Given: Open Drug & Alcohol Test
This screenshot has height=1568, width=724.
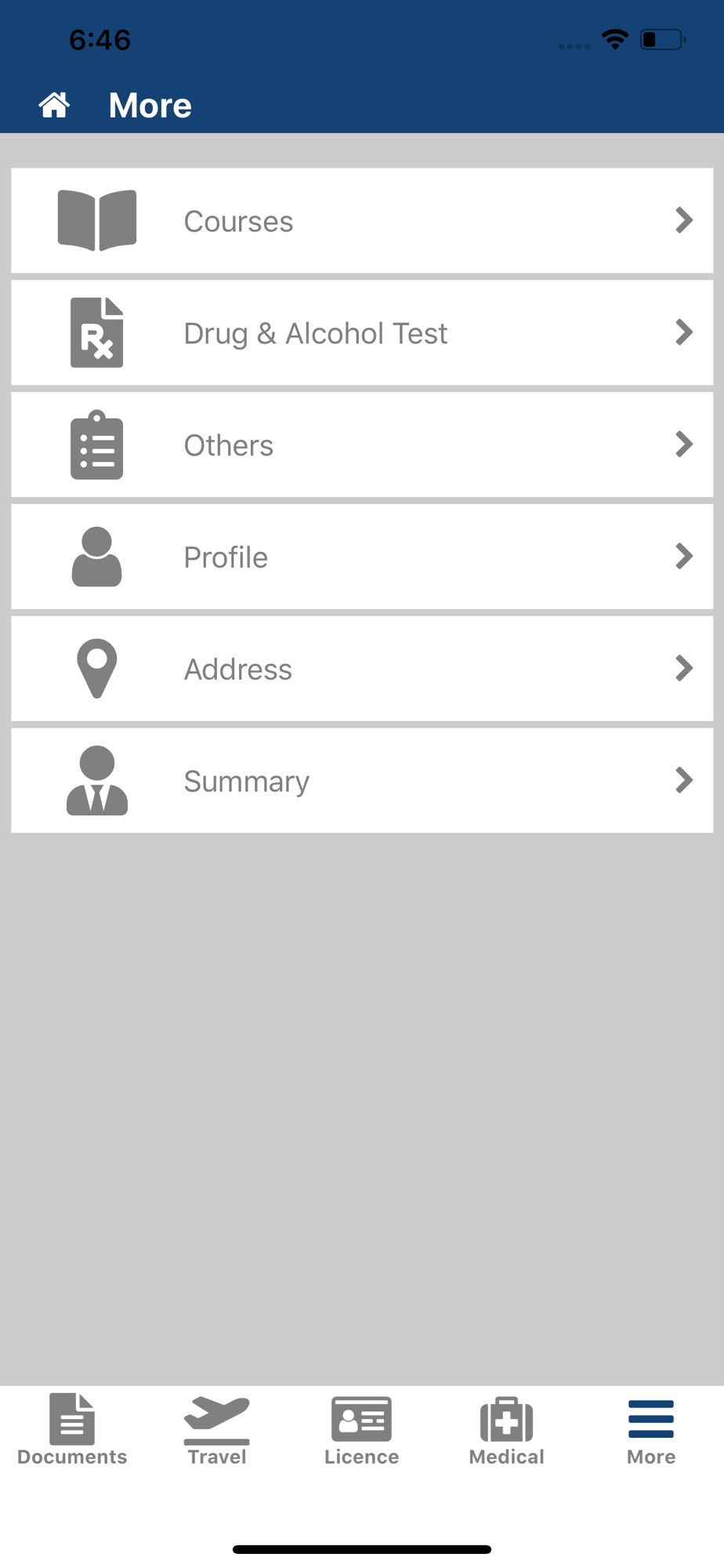Looking at the screenshot, I should pos(362,333).
